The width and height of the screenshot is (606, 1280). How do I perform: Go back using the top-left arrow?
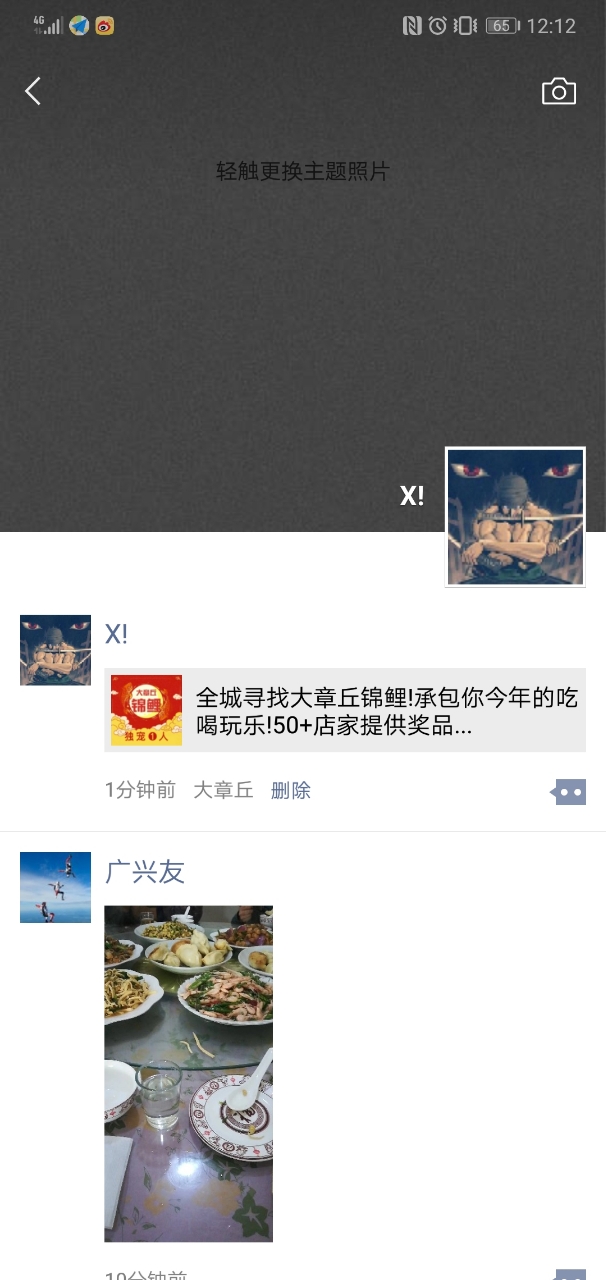pos(33,92)
